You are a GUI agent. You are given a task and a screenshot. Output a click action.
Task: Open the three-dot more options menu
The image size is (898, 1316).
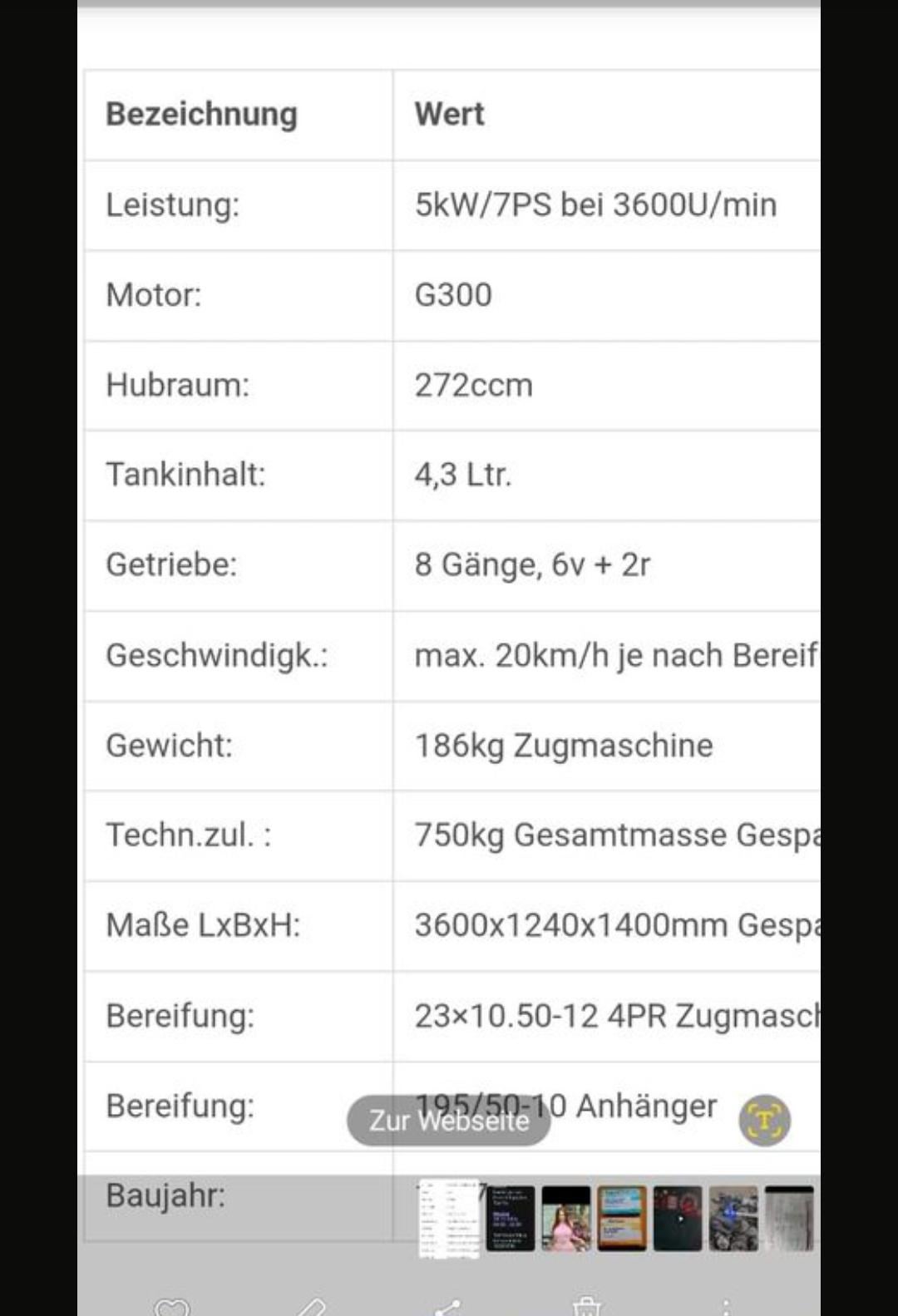pos(726,1307)
